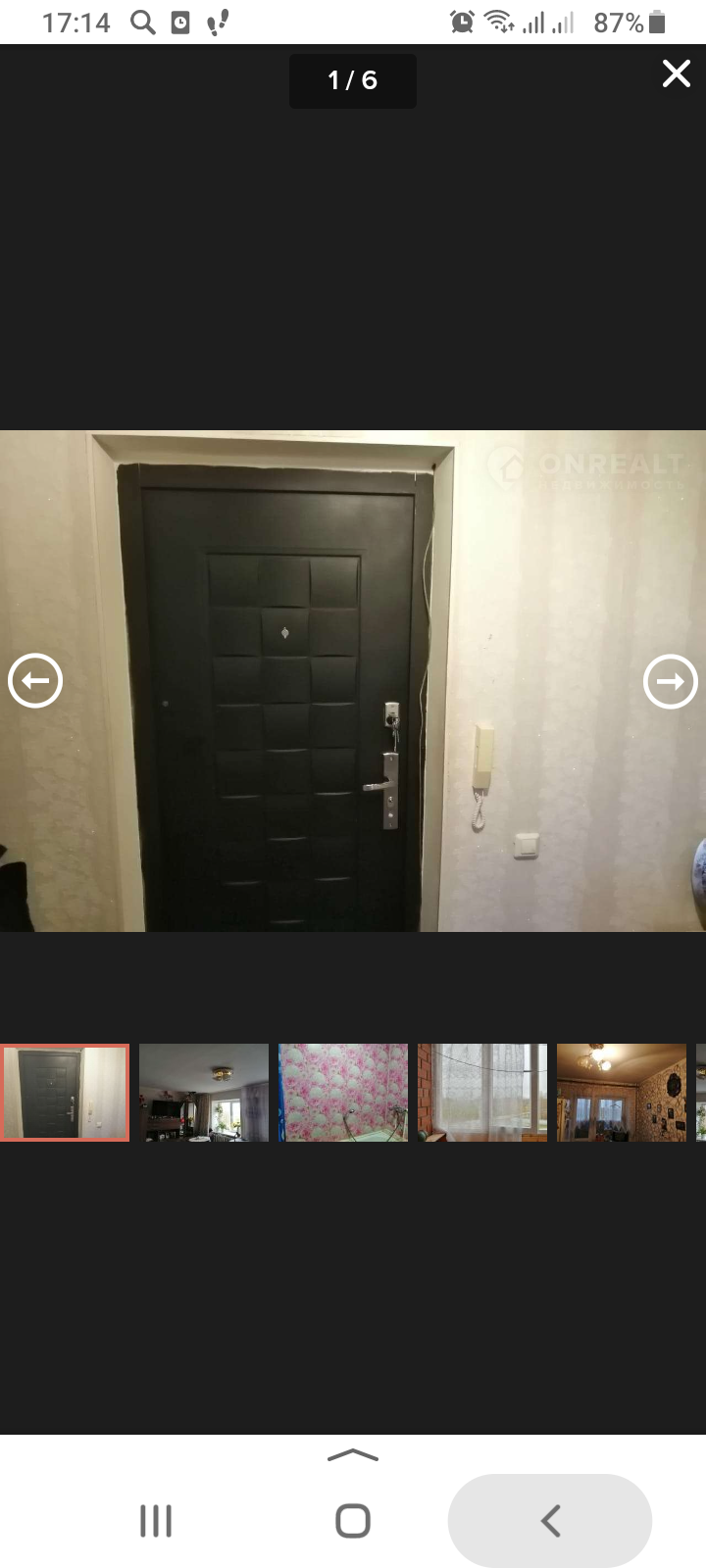Go to the previous photo
Screen dimensions: 706x1568
35,681
